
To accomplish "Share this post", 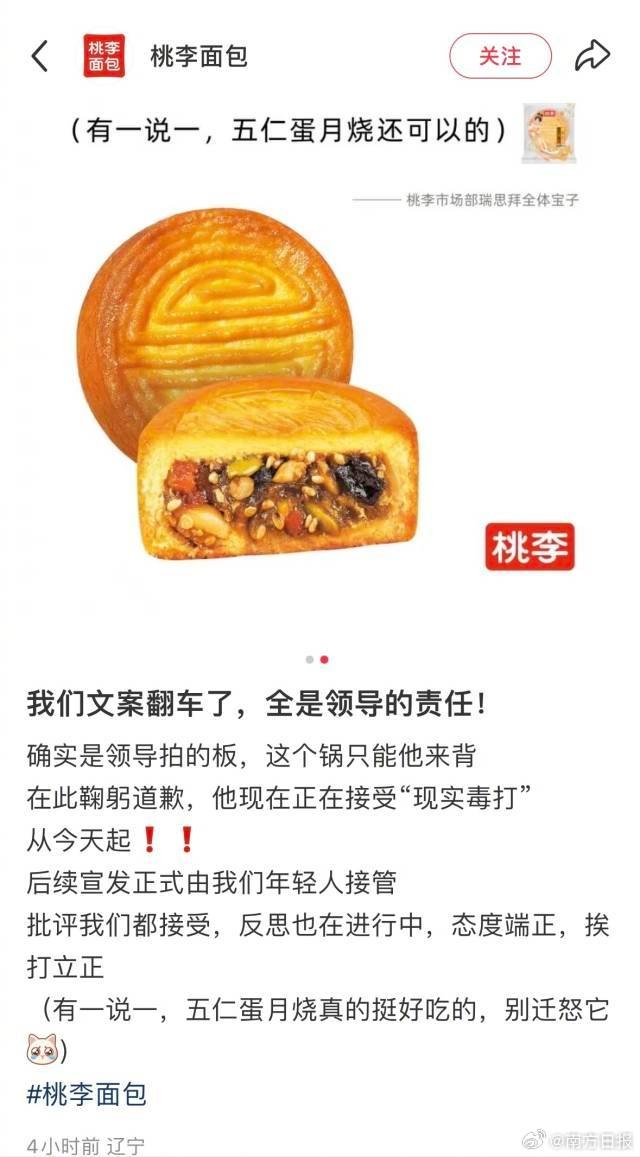I will (592, 56).
